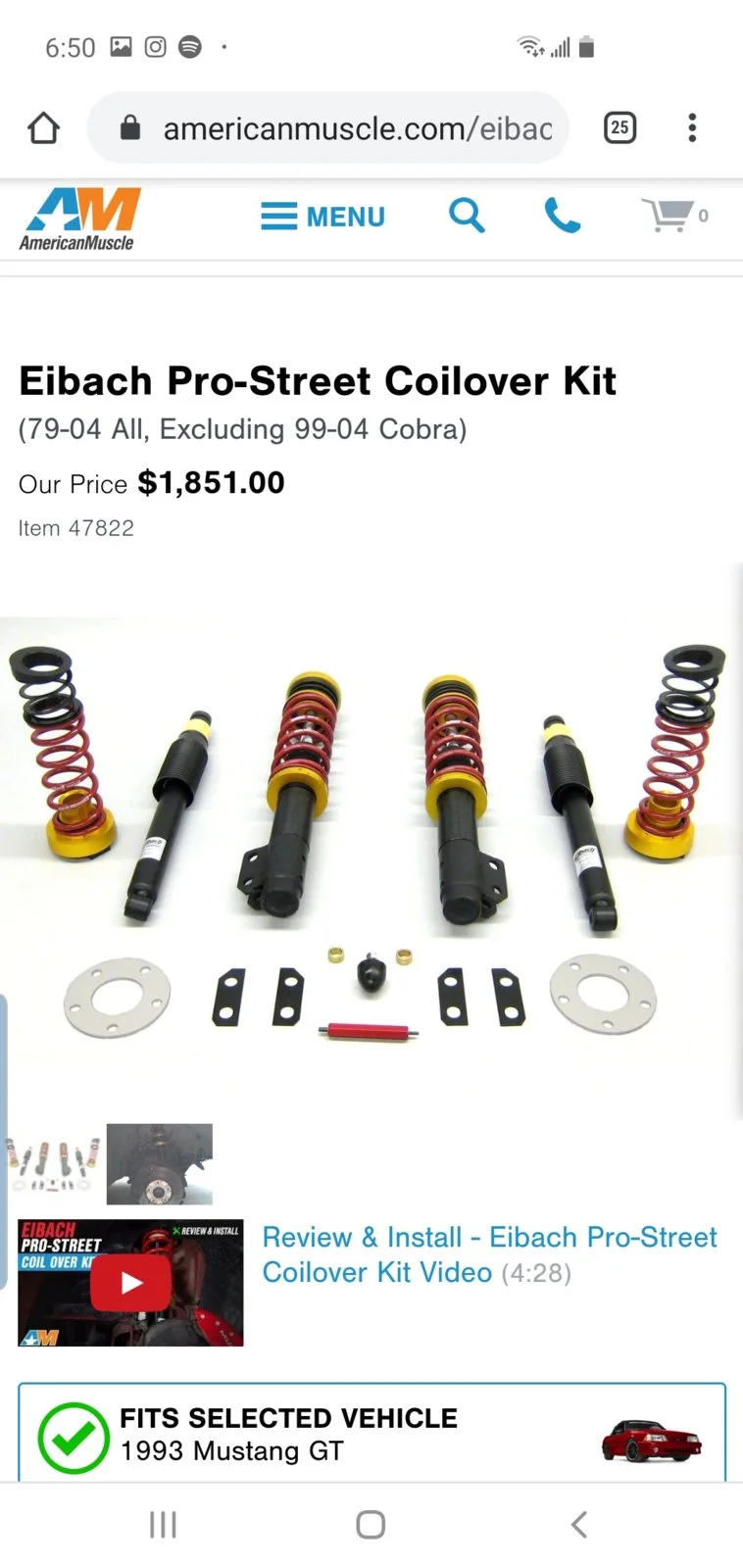
Task: Select the installed wheel hub thumbnail
Action: pos(160,1164)
